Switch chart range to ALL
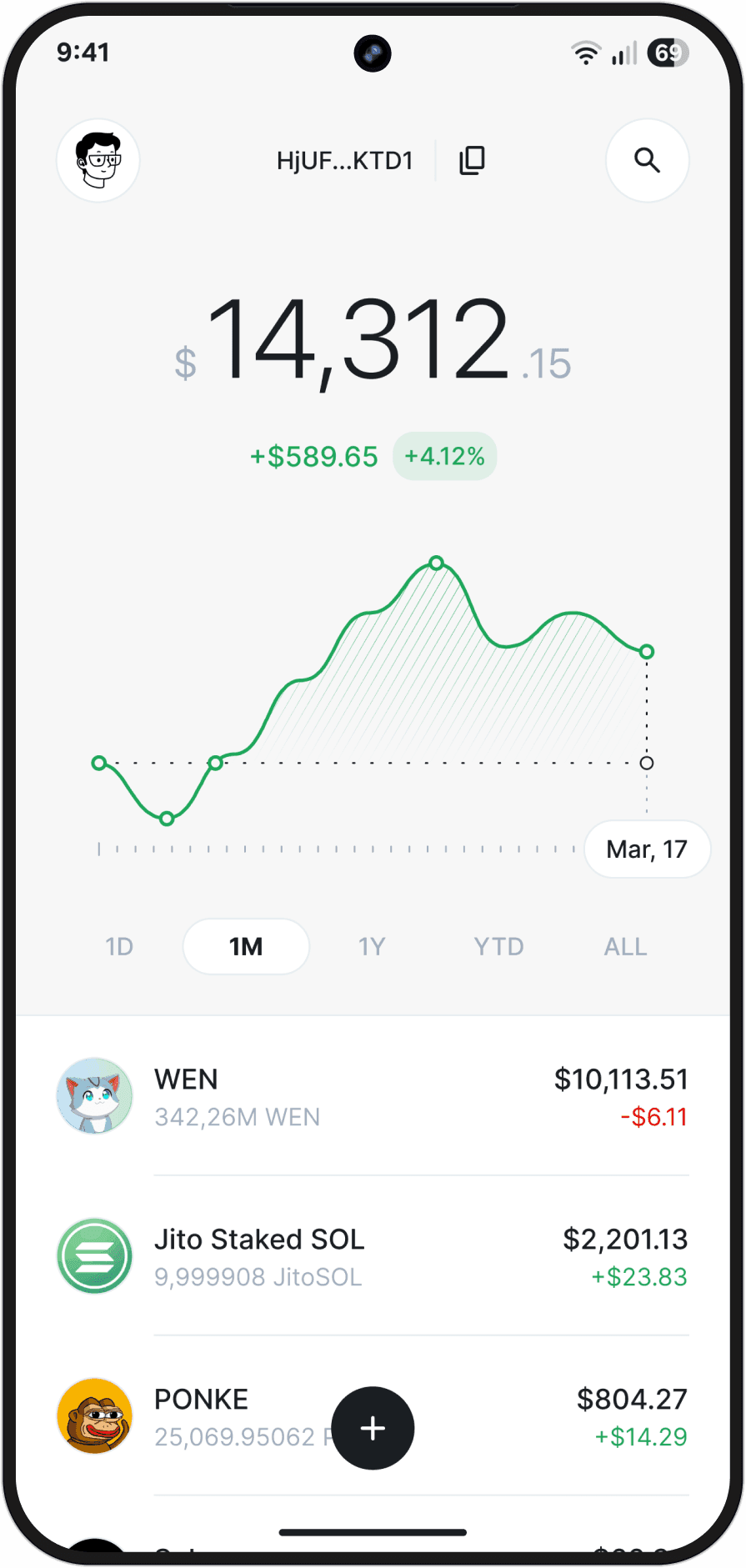This screenshot has width=746, height=1568. pos(625,946)
